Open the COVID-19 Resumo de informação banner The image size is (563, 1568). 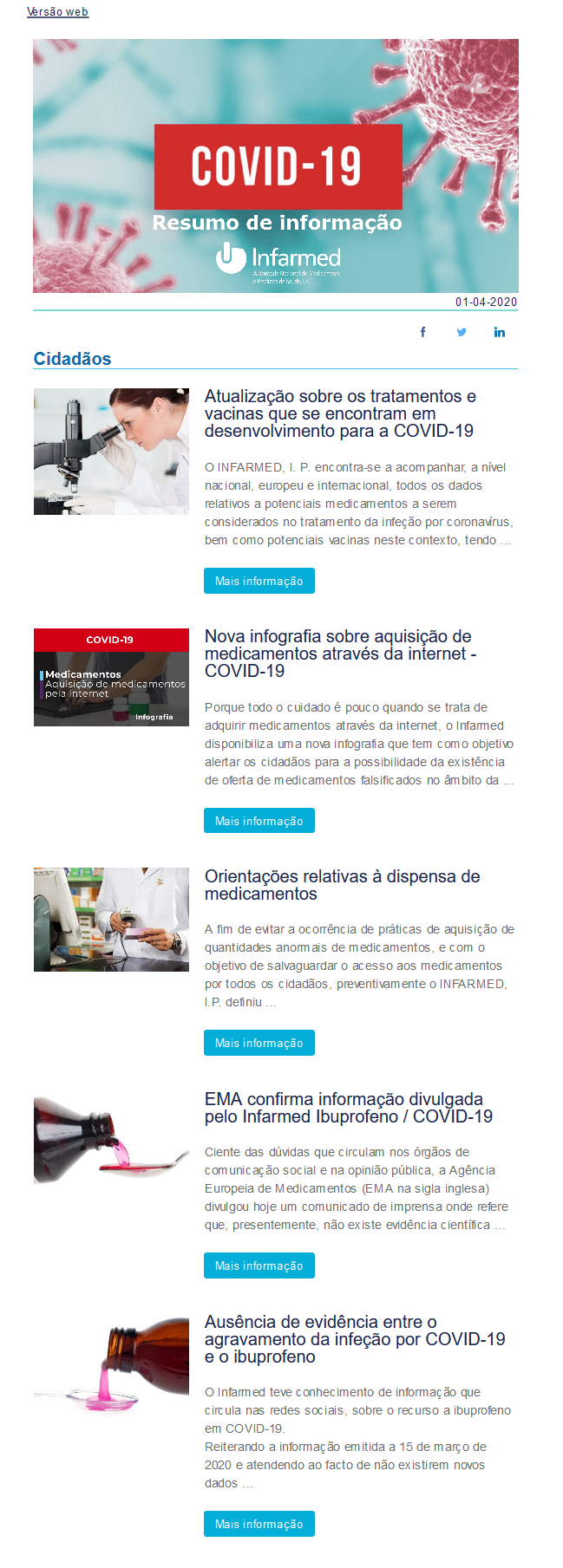pos(276,166)
